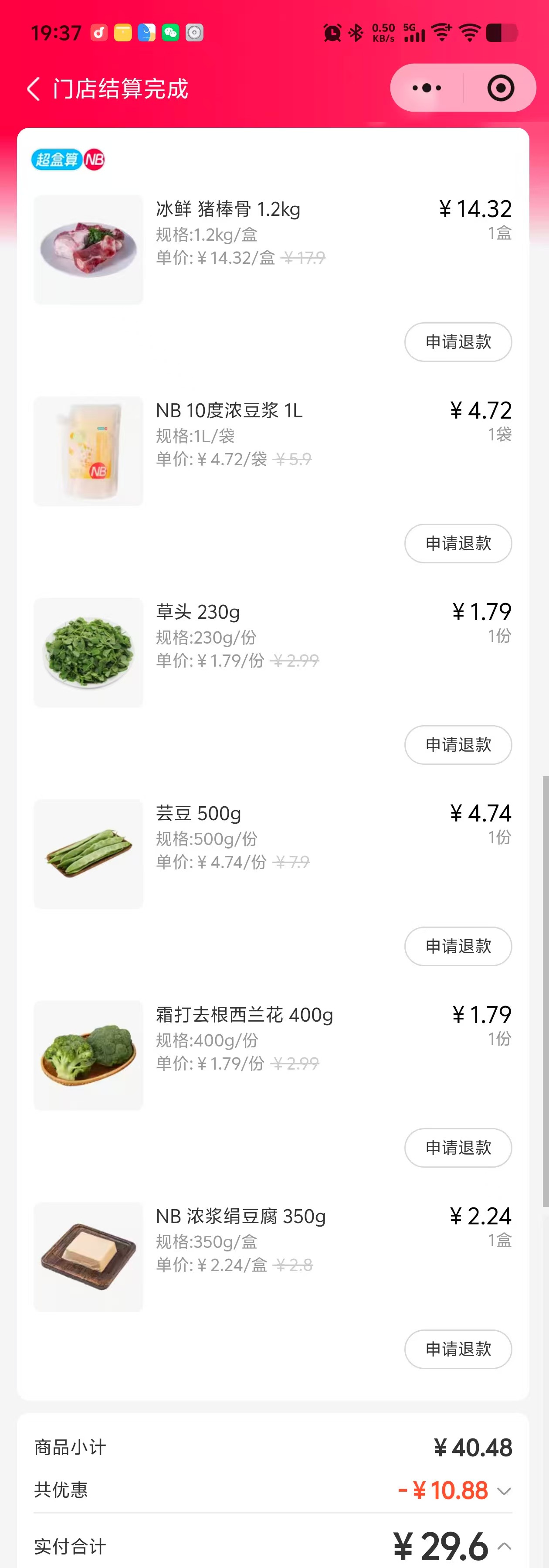
Task: Open the 霜打去根西兰花 product image
Action: click(x=89, y=1056)
